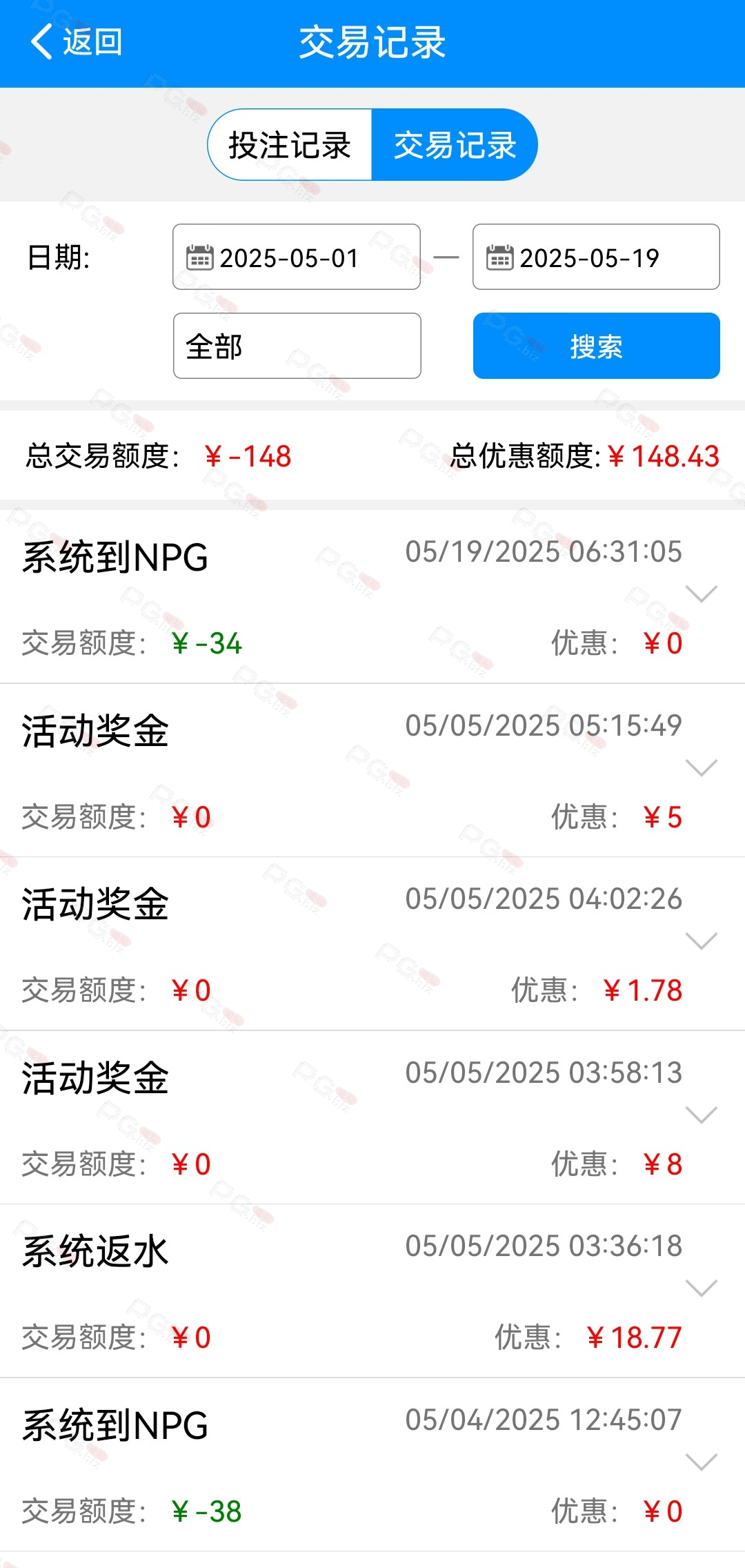Tap the 搜索 button
The height and width of the screenshot is (1568, 745).
coord(596,346)
